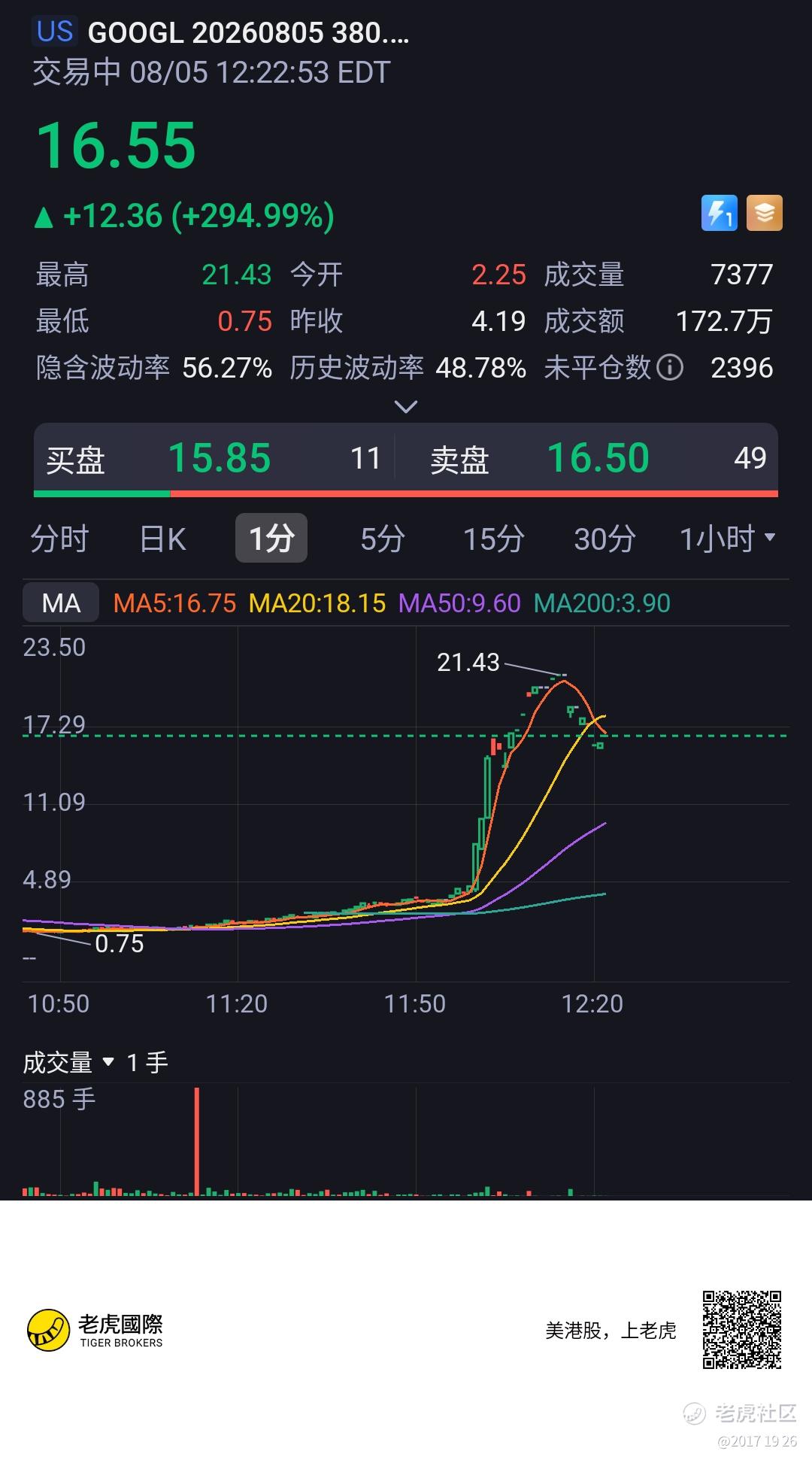The image size is (812, 1460).
Task: Open the MA indicator settings button
Action: click(x=61, y=603)
